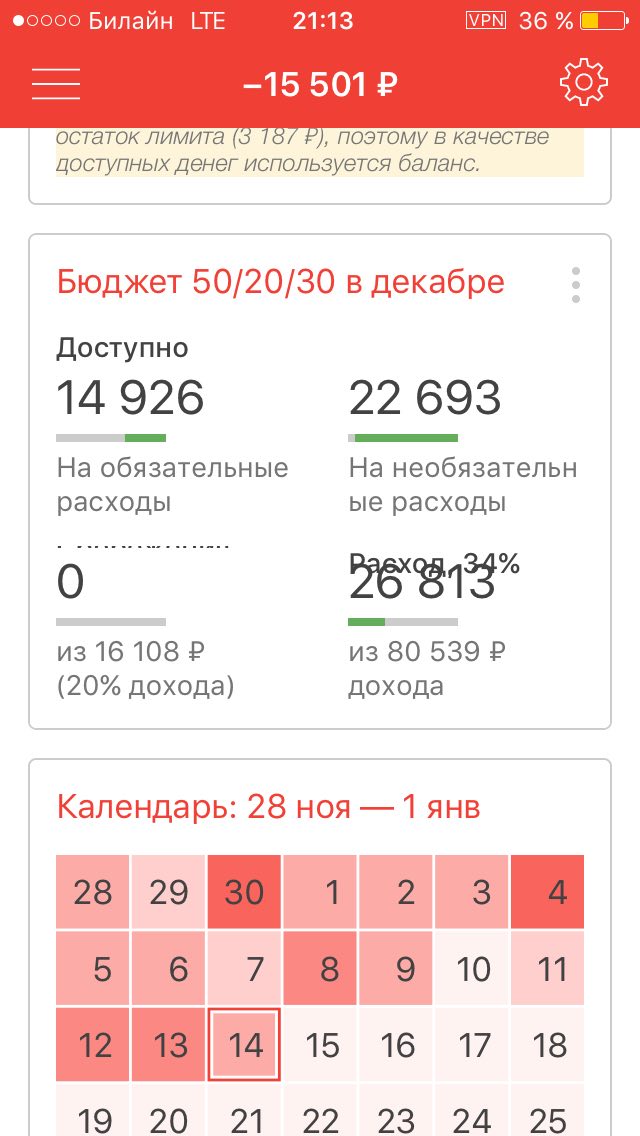Open calendar day 4
Image resolution: width=640 pixels, height=1136 pixels.
[547, 892]
